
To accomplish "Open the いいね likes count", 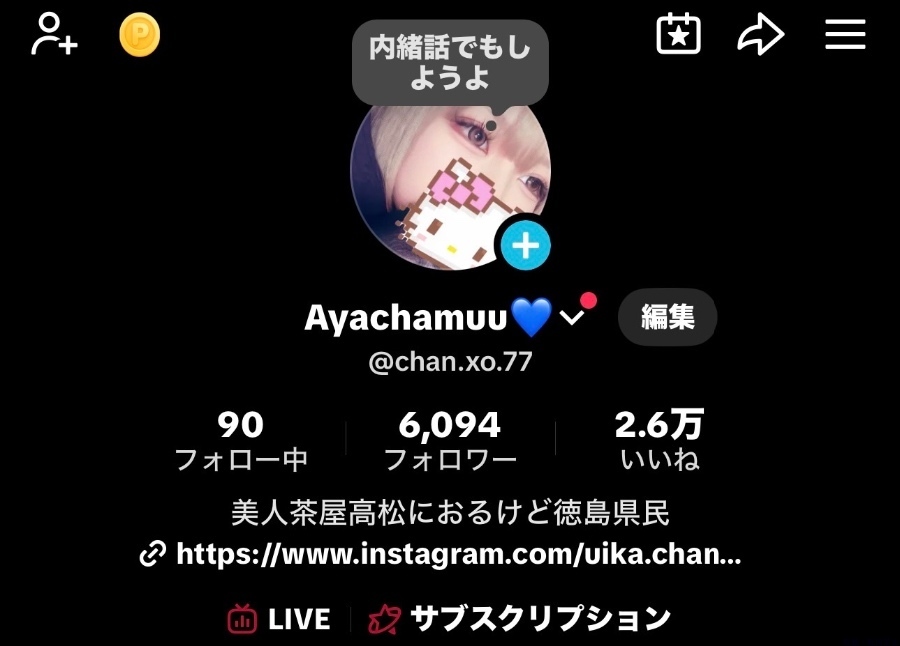I will (659, 440).
